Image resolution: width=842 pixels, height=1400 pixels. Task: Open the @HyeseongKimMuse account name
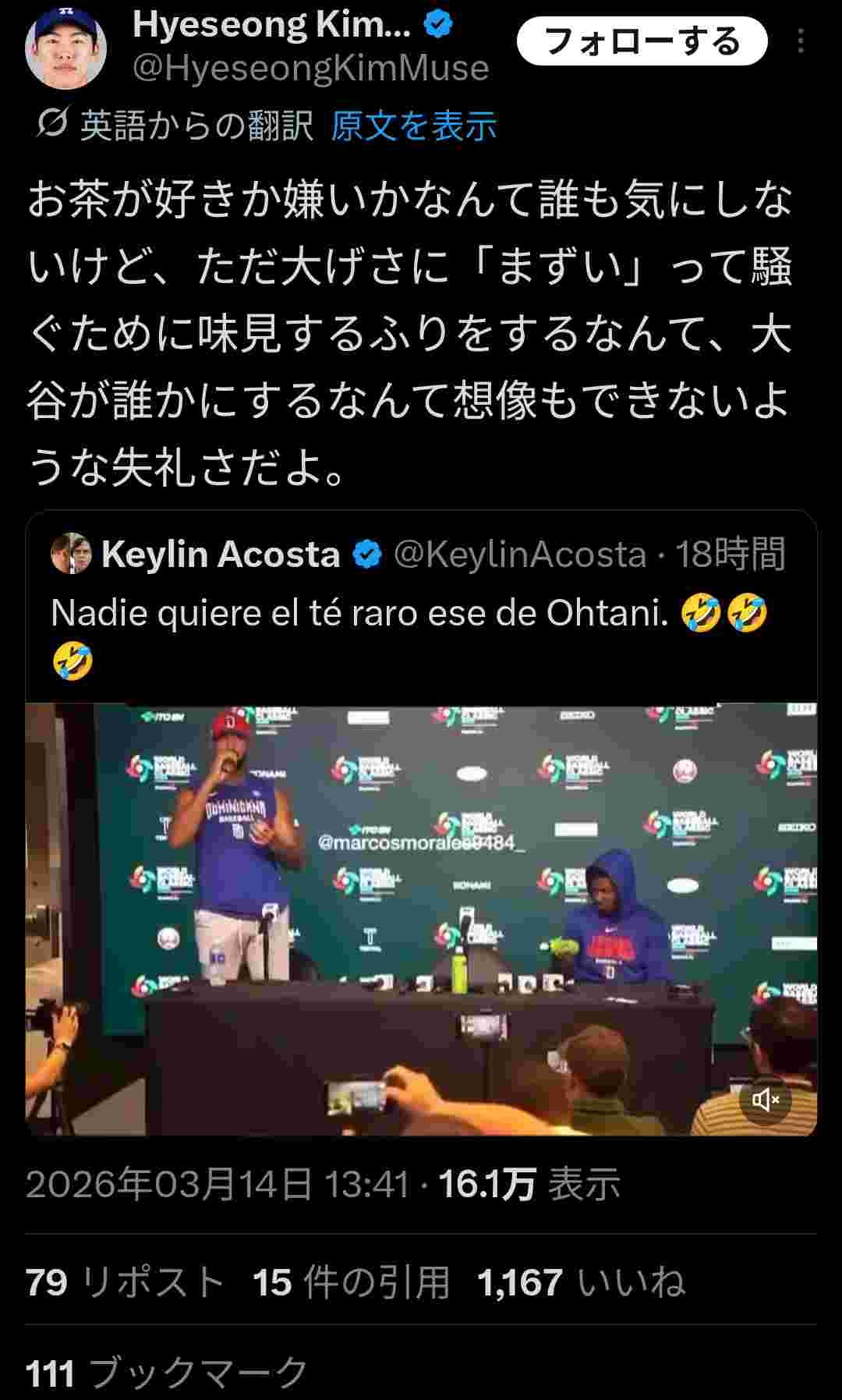(x=310, y=69)
